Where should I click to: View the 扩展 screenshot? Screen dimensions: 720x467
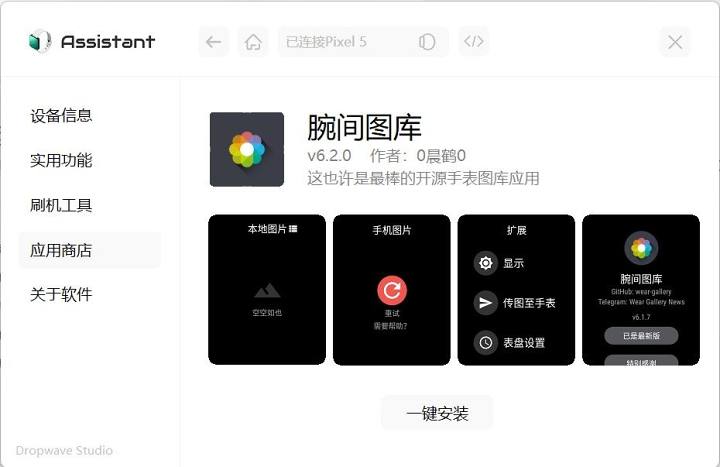[x=516, y=290]
